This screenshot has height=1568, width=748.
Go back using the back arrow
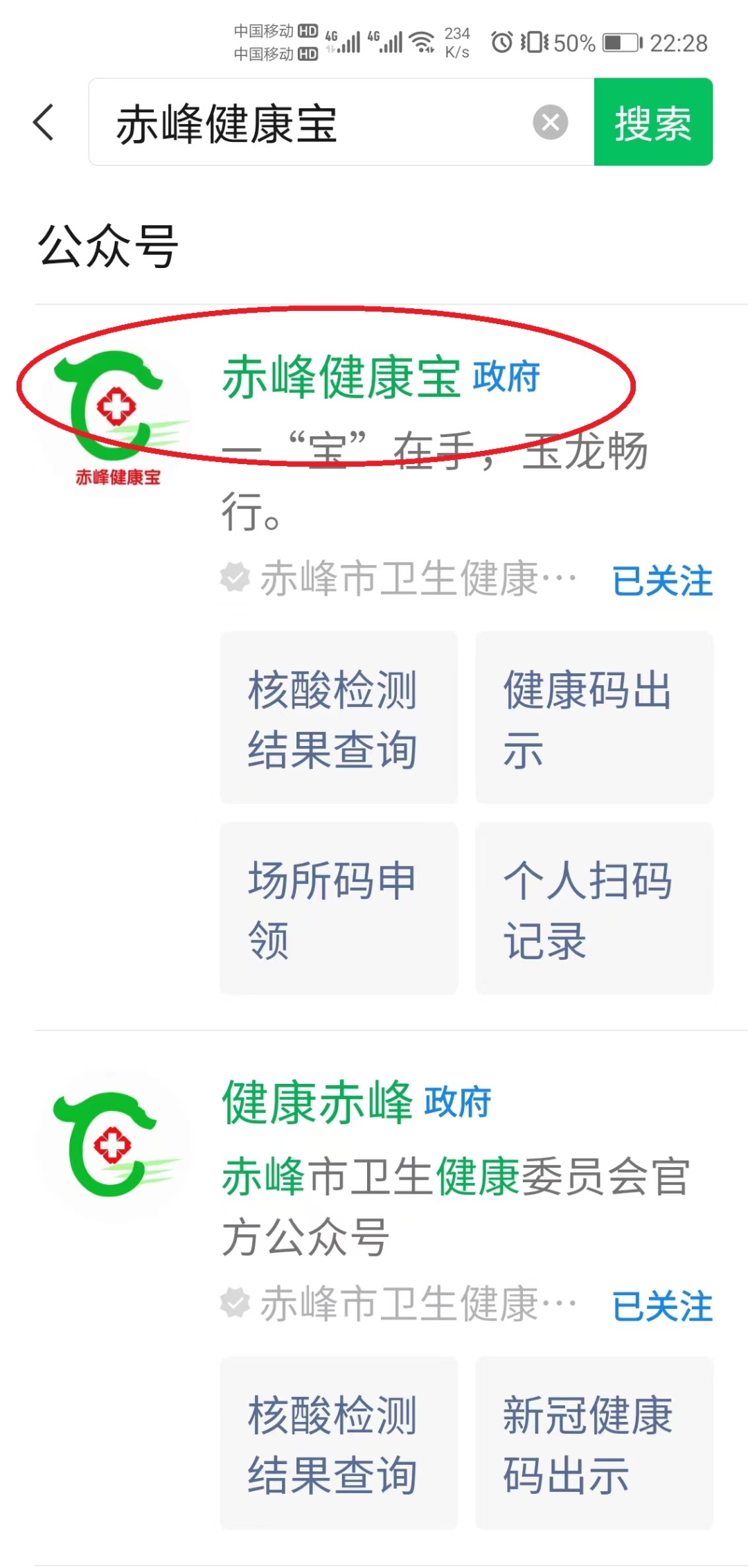44,123
